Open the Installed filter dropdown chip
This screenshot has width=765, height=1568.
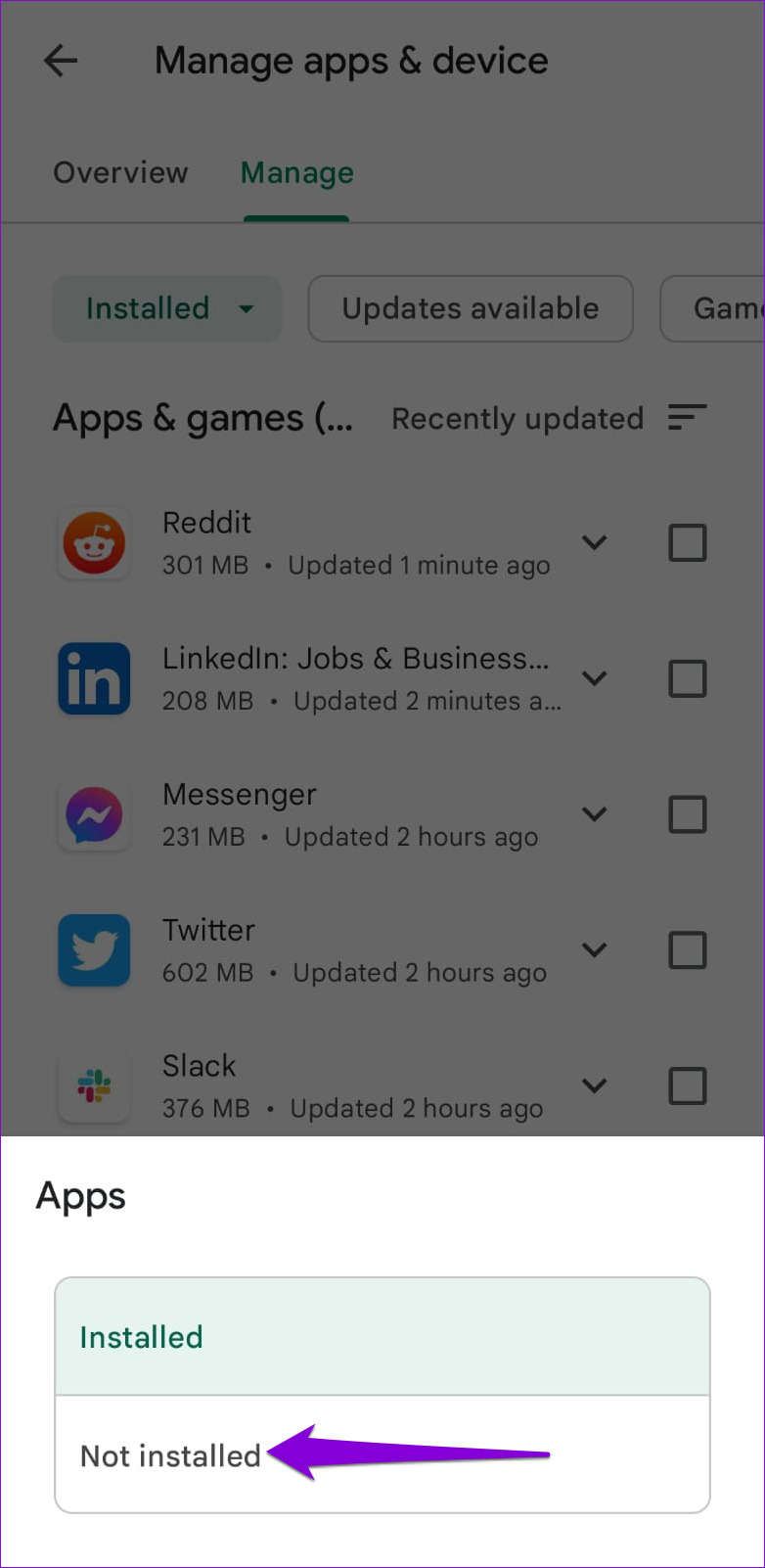pos(167,308)
